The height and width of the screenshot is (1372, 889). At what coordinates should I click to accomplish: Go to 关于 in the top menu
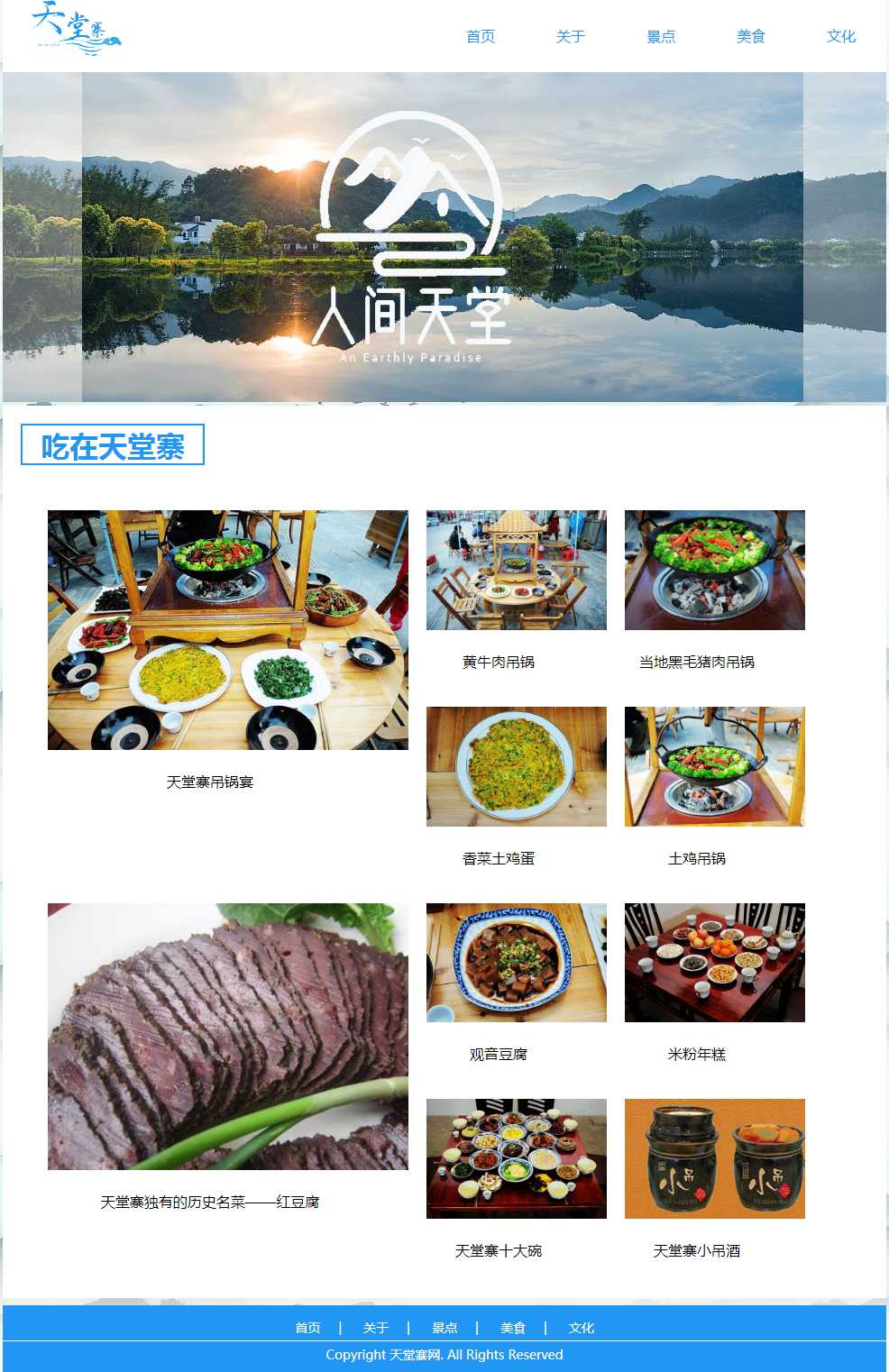[571, 36]
